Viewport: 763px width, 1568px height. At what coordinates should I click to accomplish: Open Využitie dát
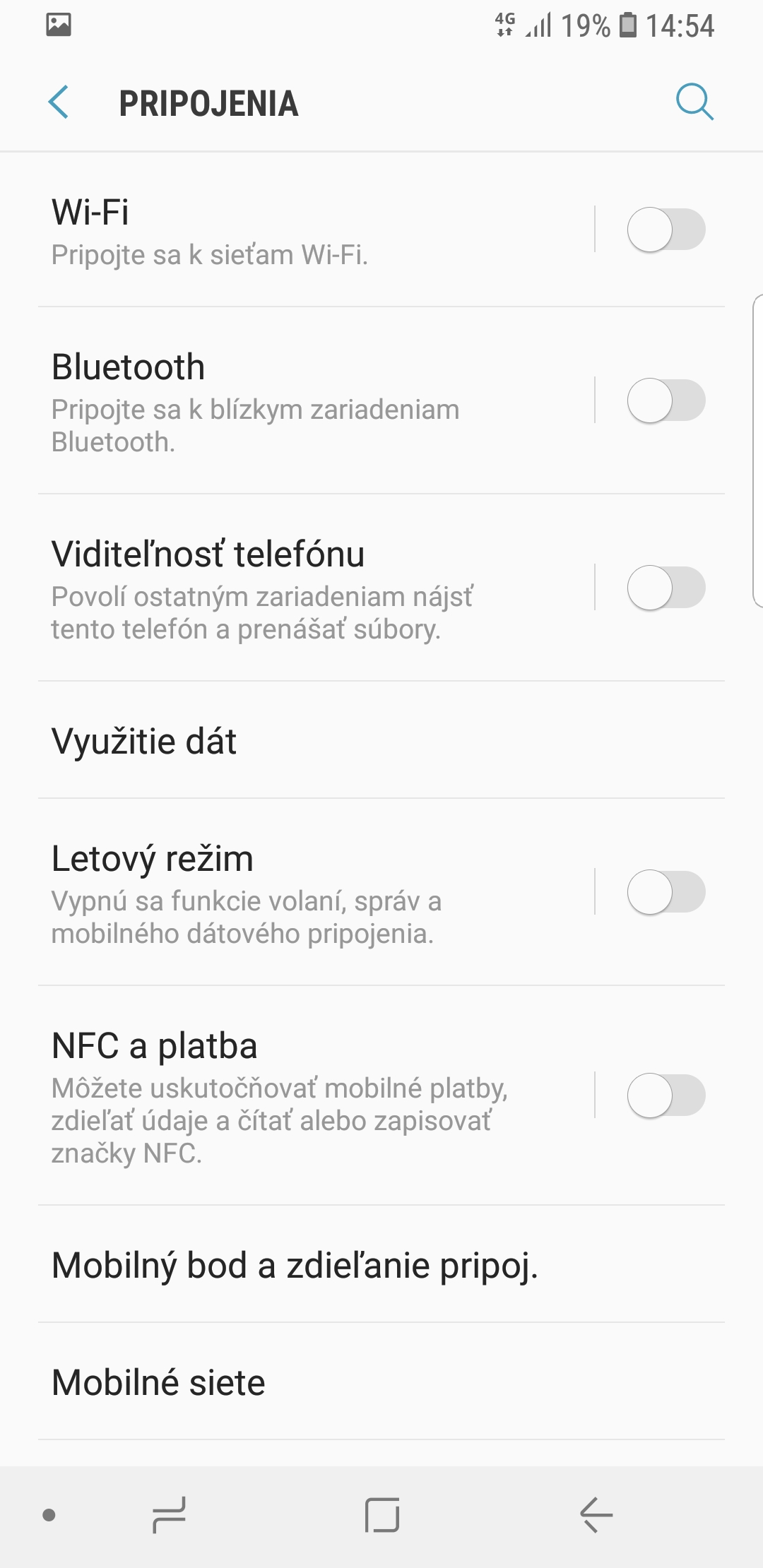[x=381, y=741]
